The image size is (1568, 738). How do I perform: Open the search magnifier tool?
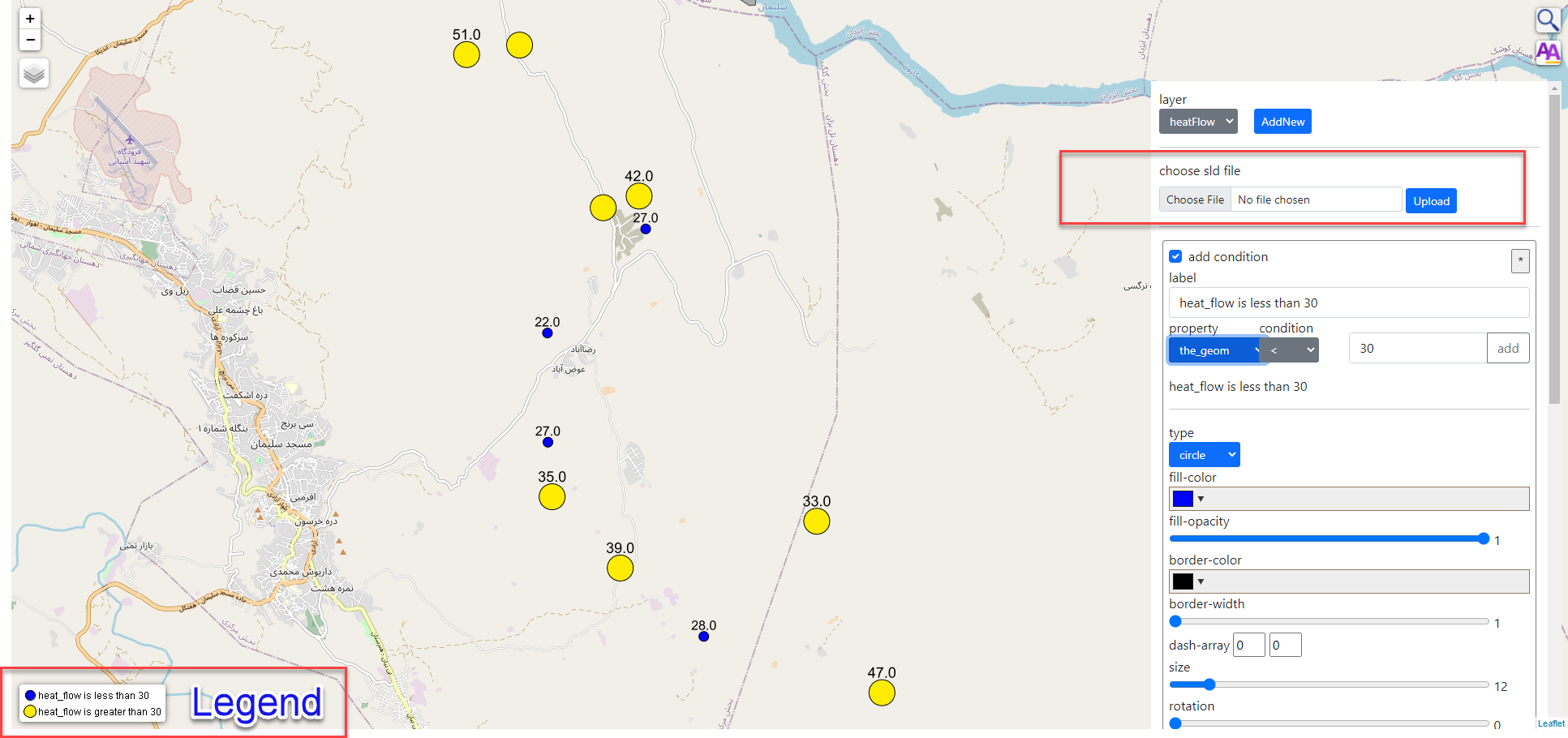[x=1548, y=19]
